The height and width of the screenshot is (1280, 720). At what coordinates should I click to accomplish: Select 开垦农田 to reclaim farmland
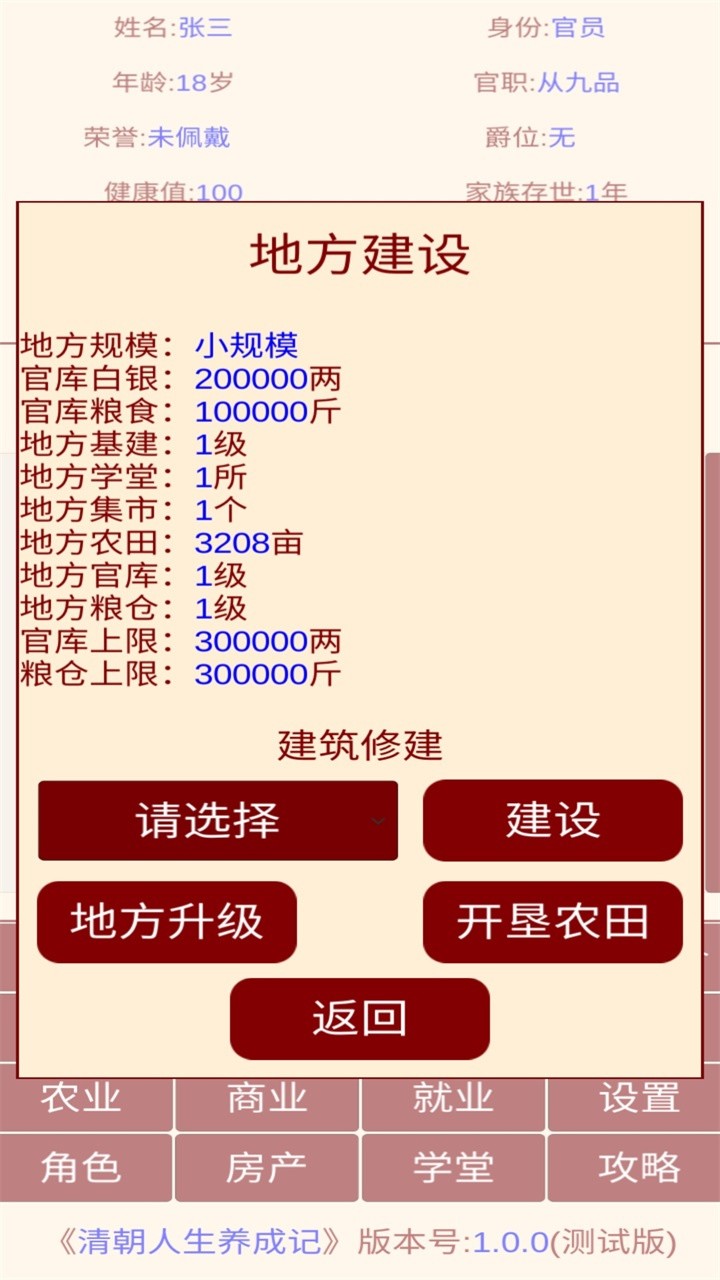[553, 922]
